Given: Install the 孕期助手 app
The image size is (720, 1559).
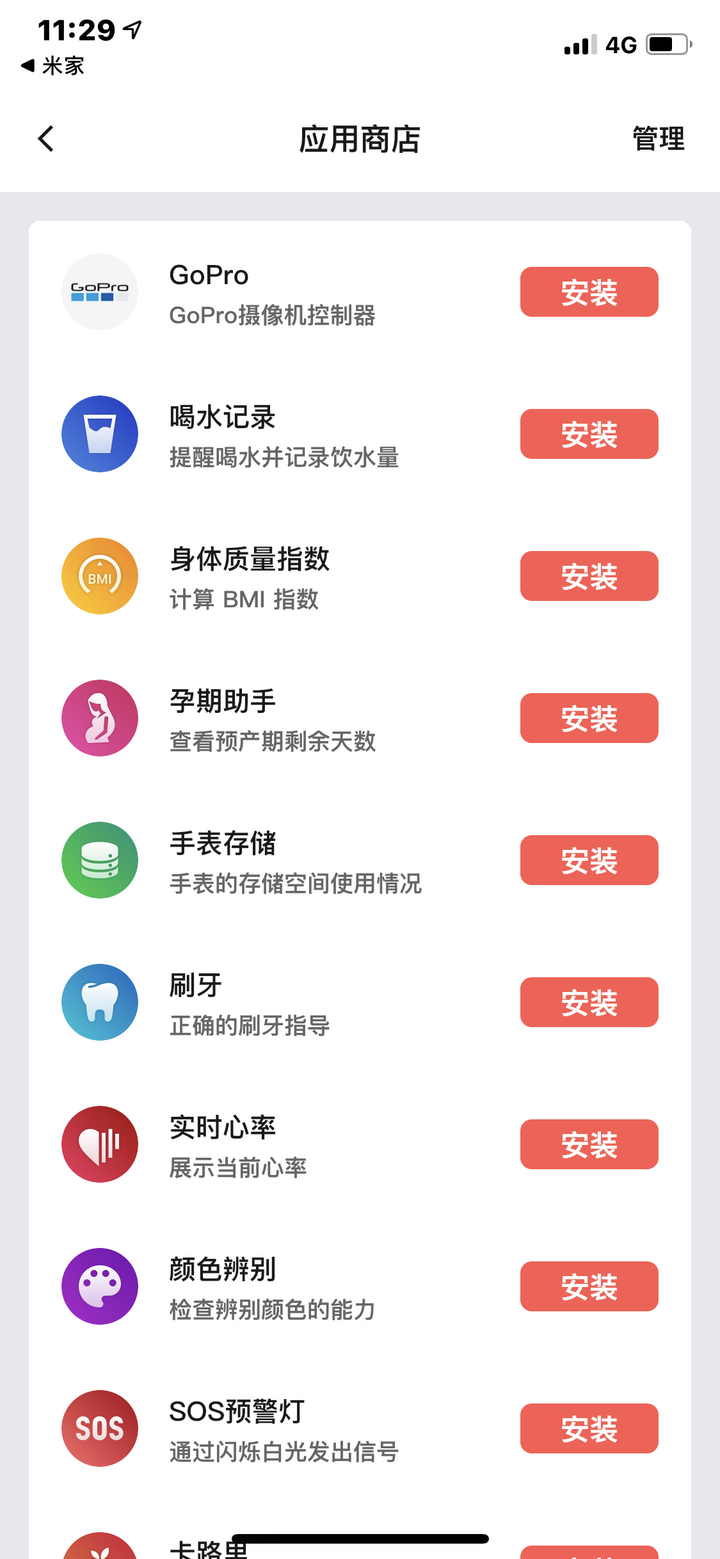Looking at the screenshot, I should coord(589,718).
